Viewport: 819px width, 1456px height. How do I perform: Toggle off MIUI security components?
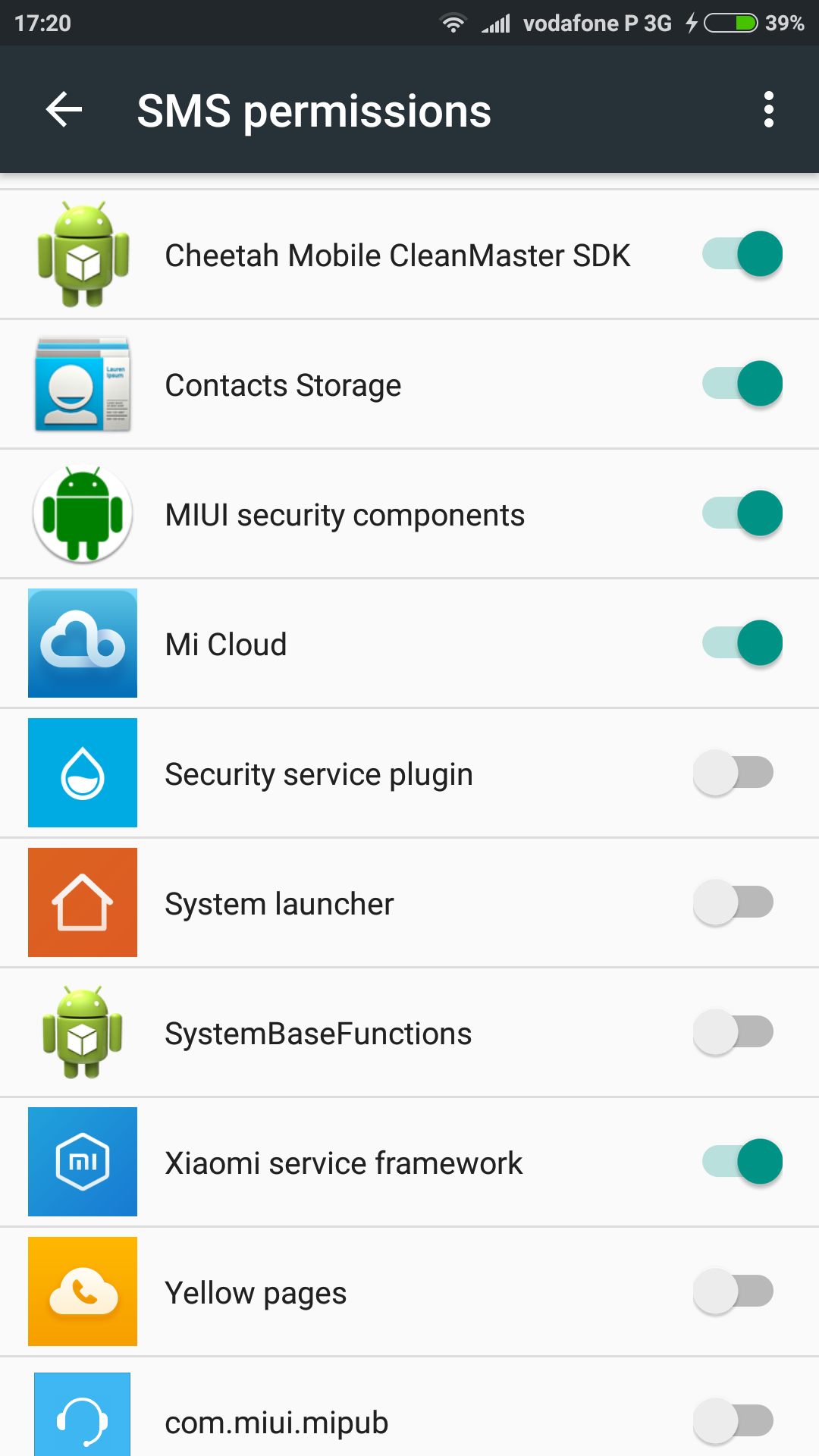(x=742, y=513)
